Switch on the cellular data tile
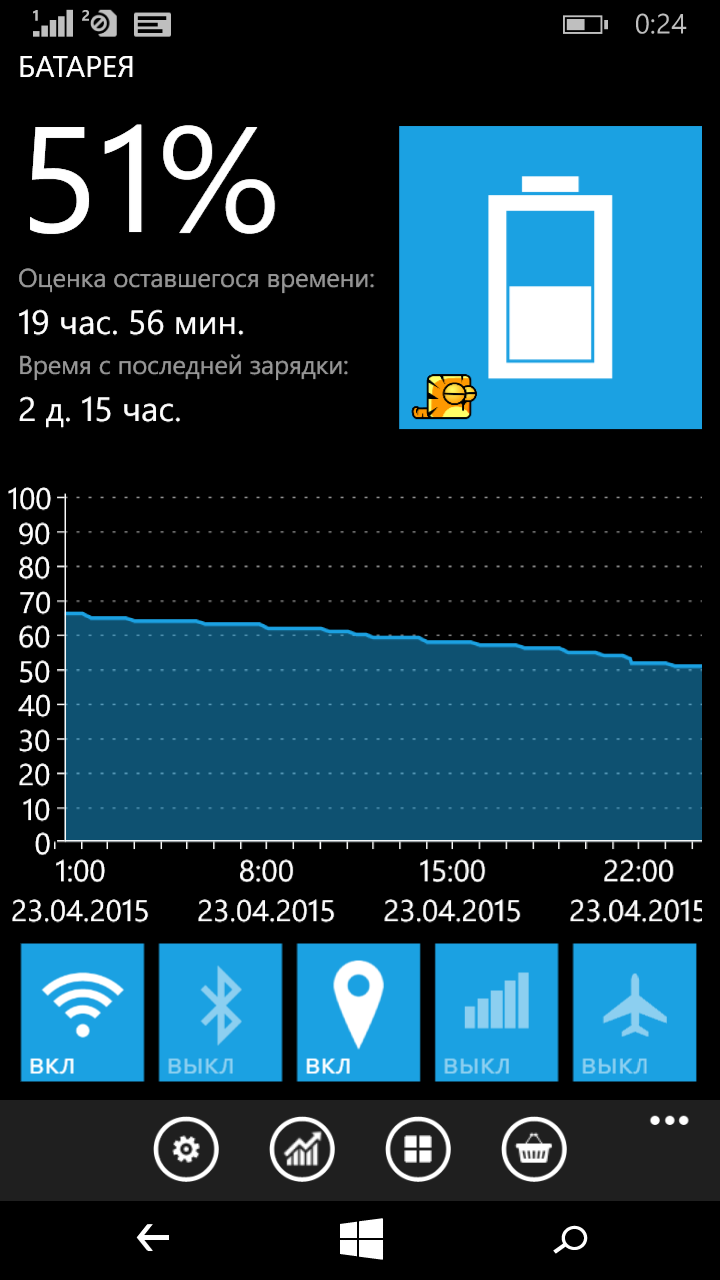This screenshot has width=720, height=1280. [x=496, y=1011]
